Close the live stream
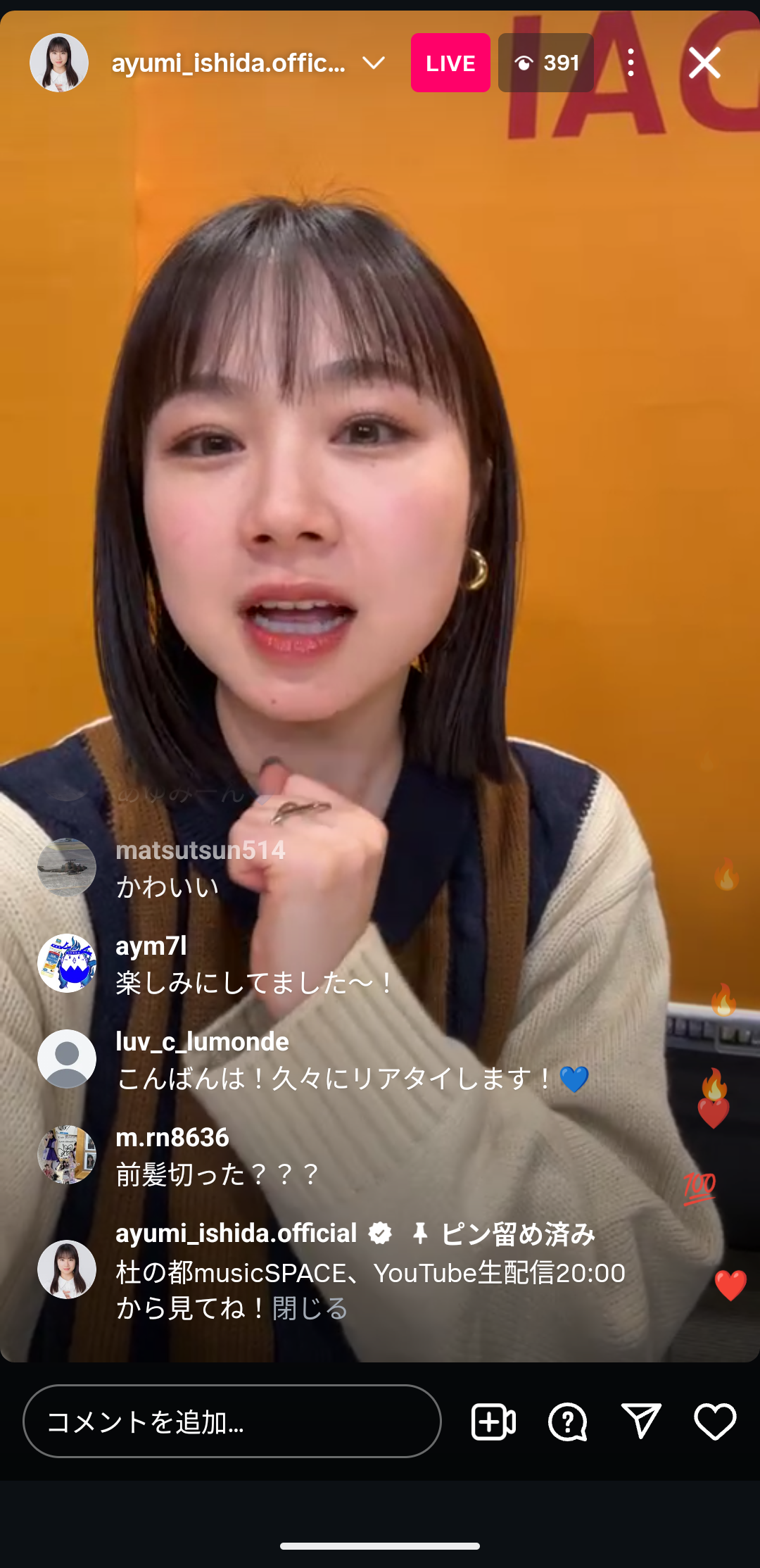 704,63
